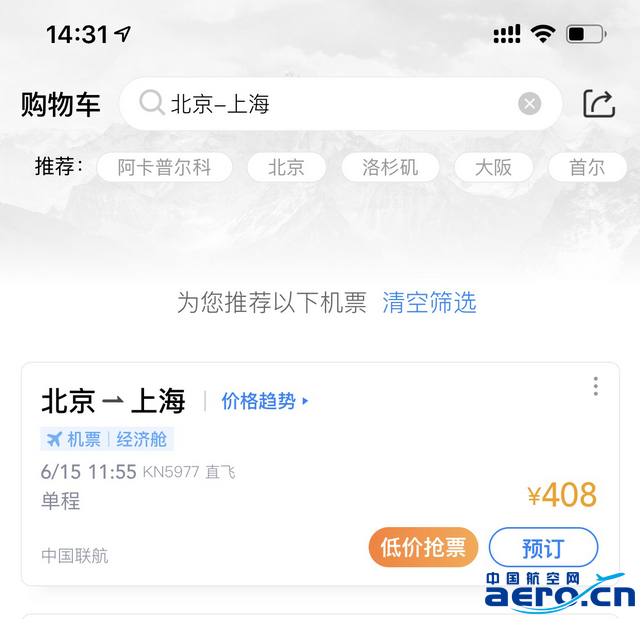The height and width of the screenshot is (619, 640).
Task: Share the shopping cart via share icon
Action: tap(599, 104)
